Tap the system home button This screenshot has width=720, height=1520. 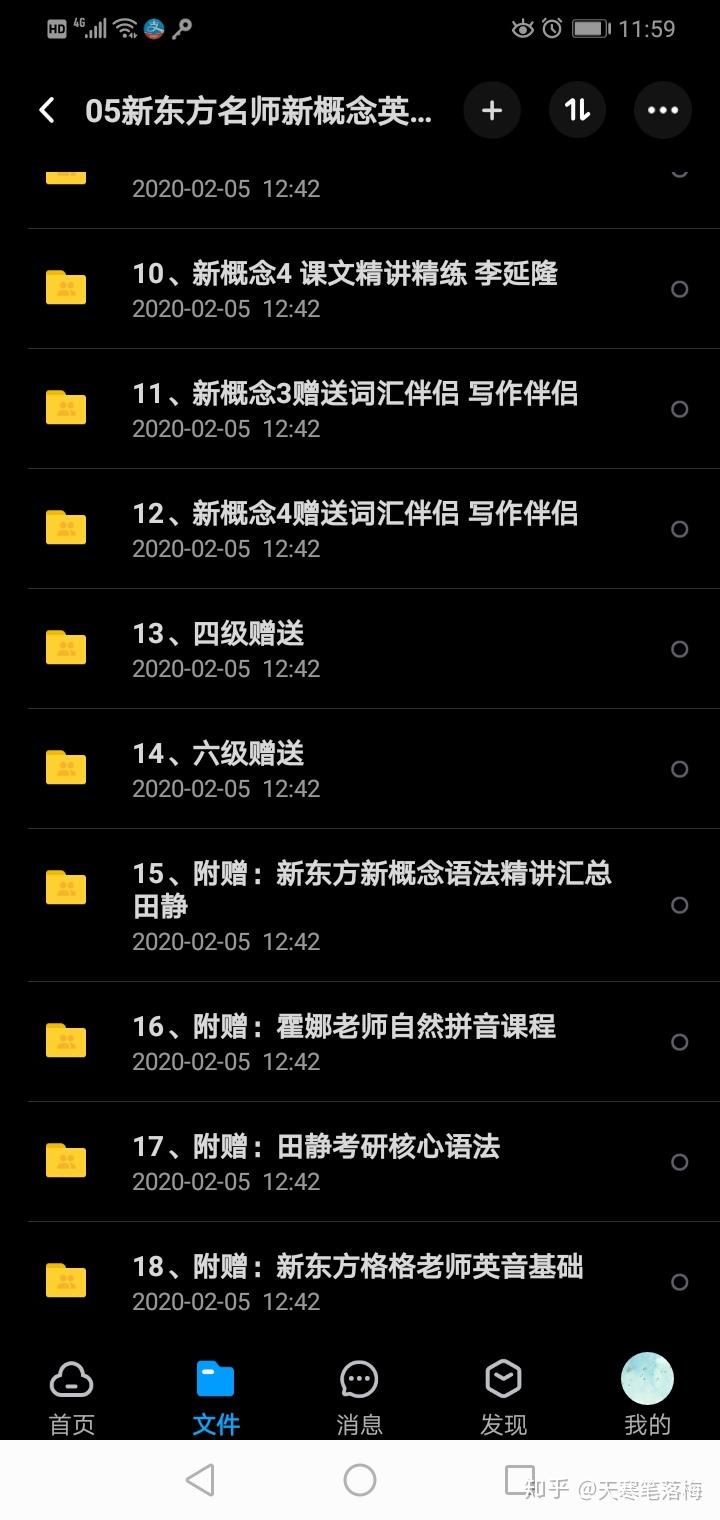360,1480
